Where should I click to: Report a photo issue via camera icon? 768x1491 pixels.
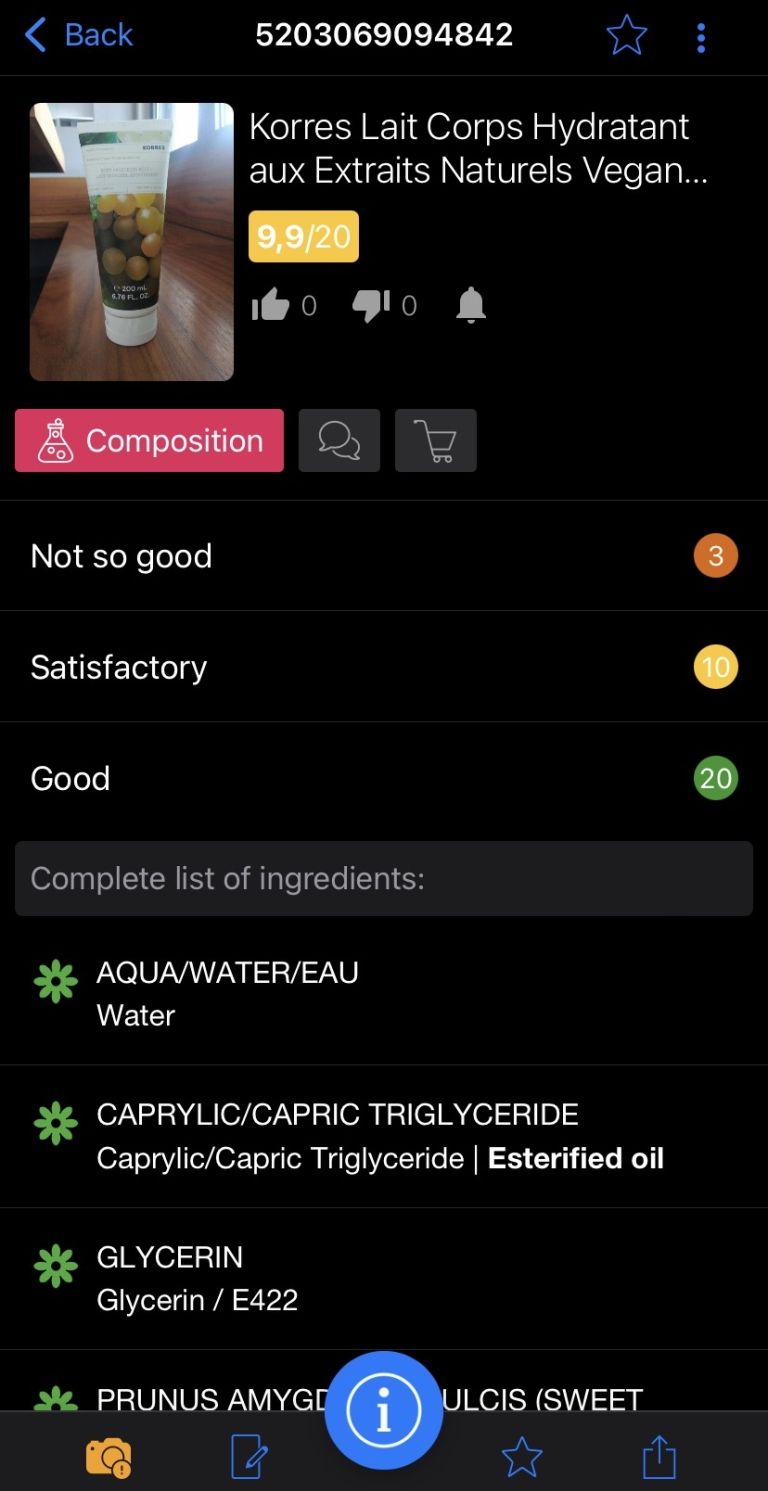coord(108,1457)
